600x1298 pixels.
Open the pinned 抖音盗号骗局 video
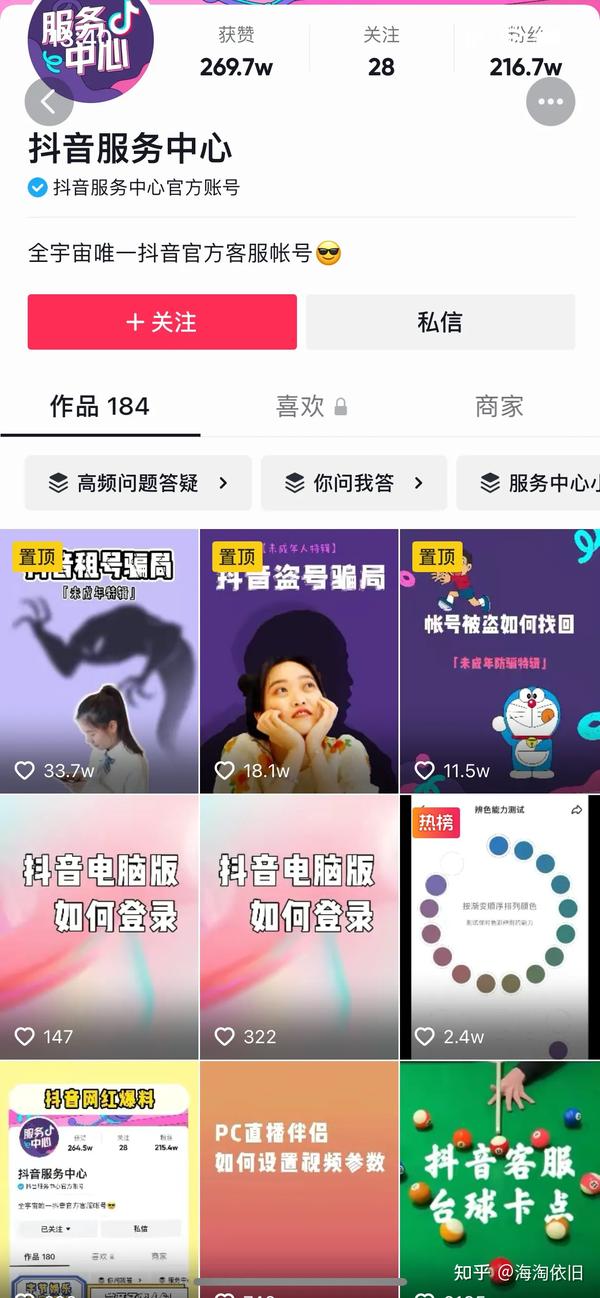pyautogui.click(x=299, y=661)
